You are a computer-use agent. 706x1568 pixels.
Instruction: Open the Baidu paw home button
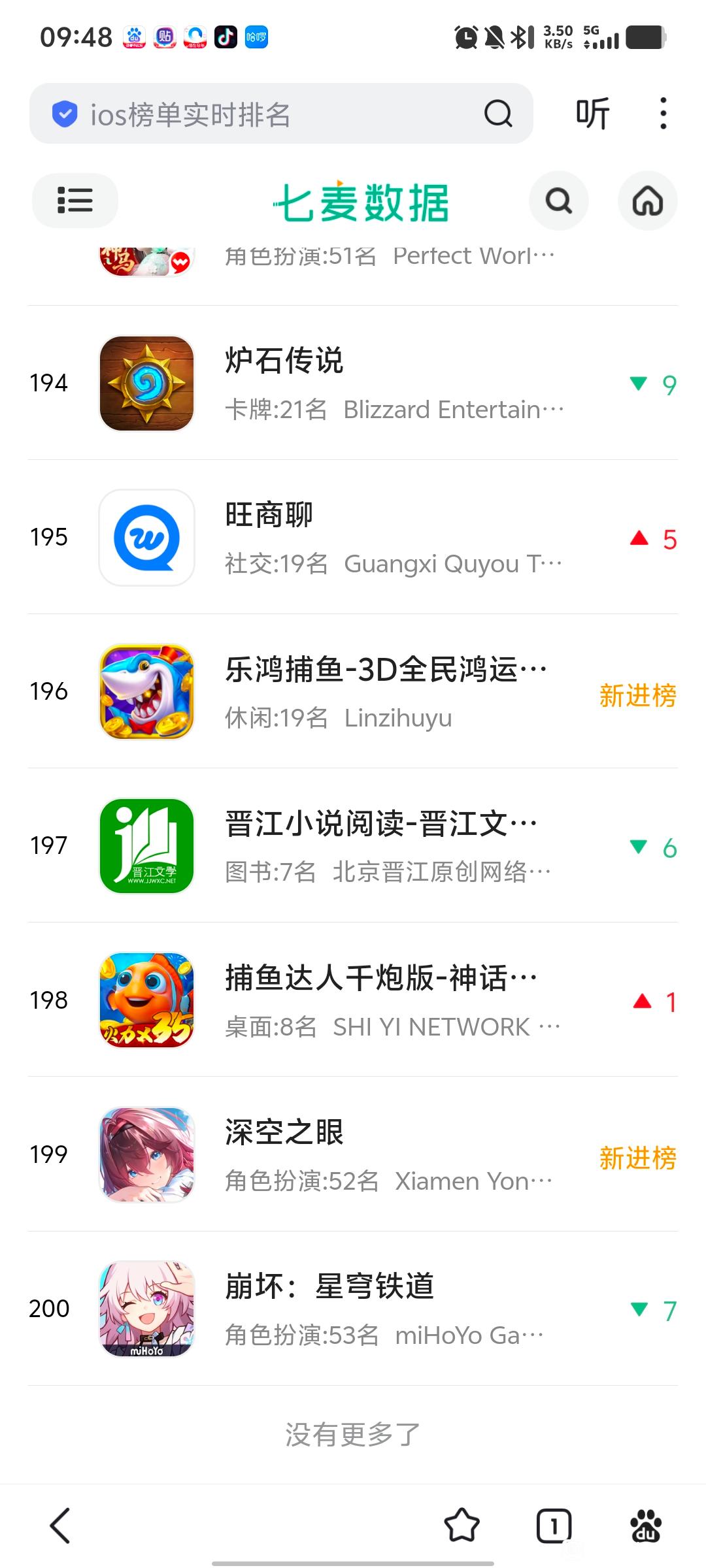point(646,1526)
